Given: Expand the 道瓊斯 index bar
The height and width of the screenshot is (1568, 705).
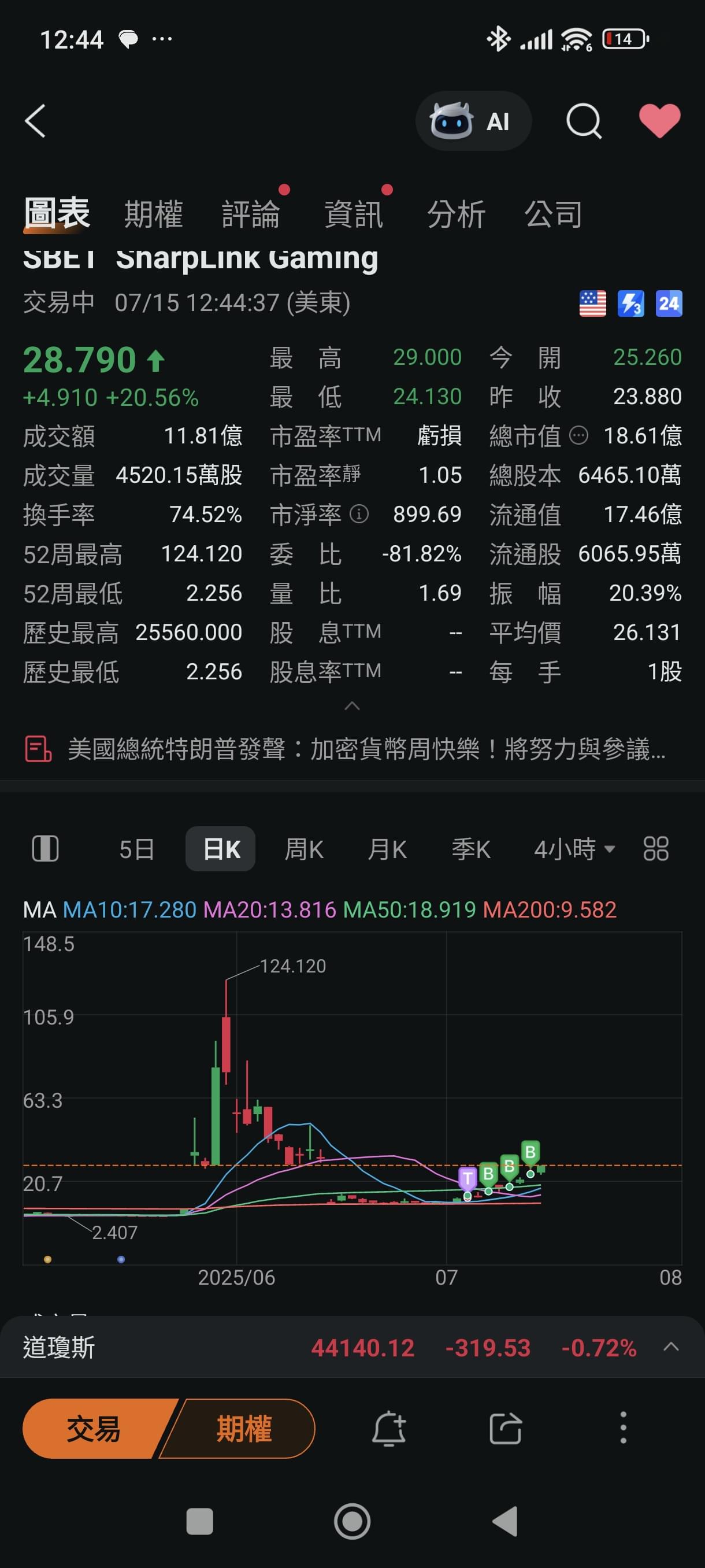Looking at the screenshot, I should pyautogui.click(x=670, y=1347).
